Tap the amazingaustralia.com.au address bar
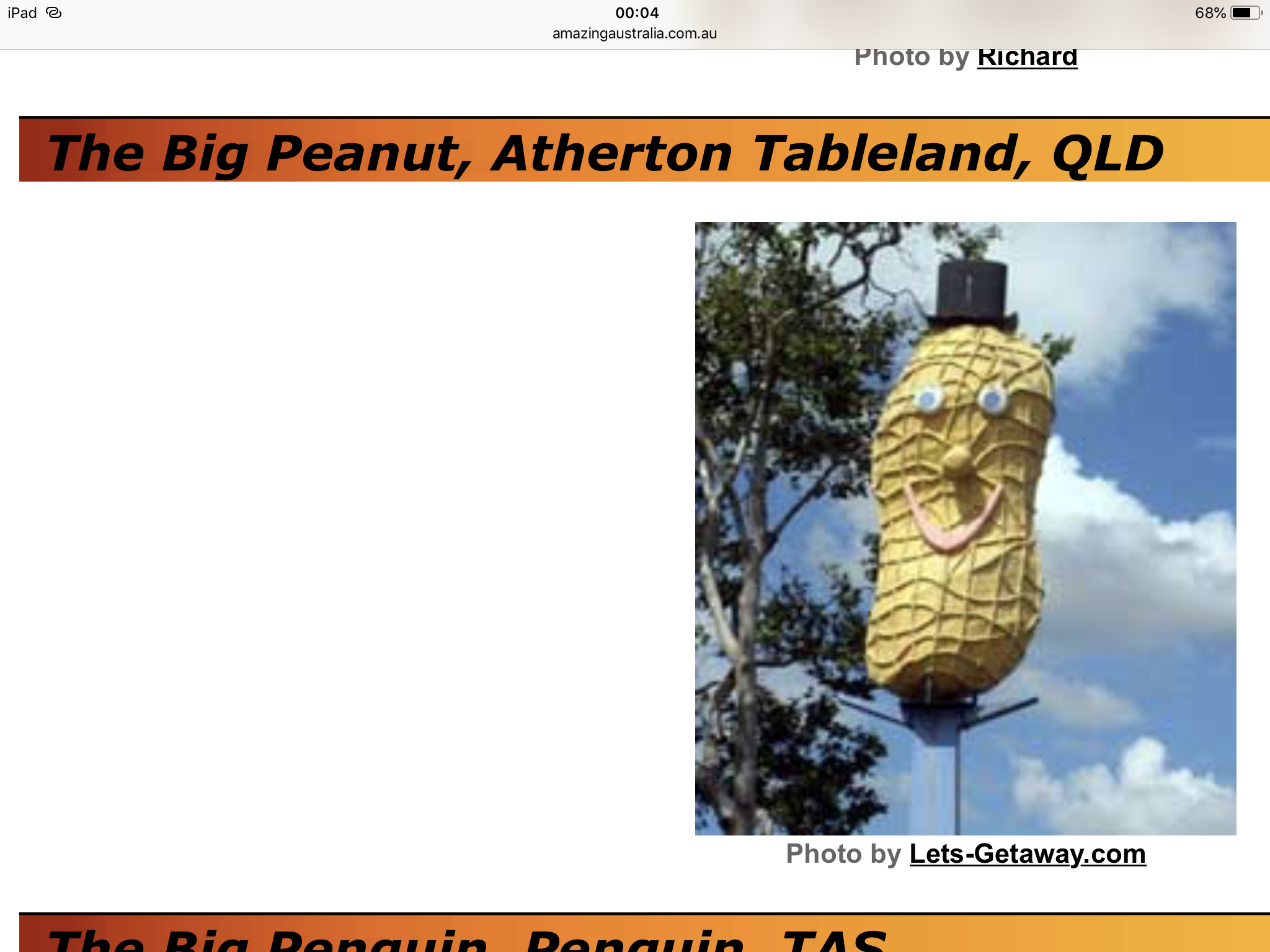This screenshot has height=952, width=1270. coord(634,33)
